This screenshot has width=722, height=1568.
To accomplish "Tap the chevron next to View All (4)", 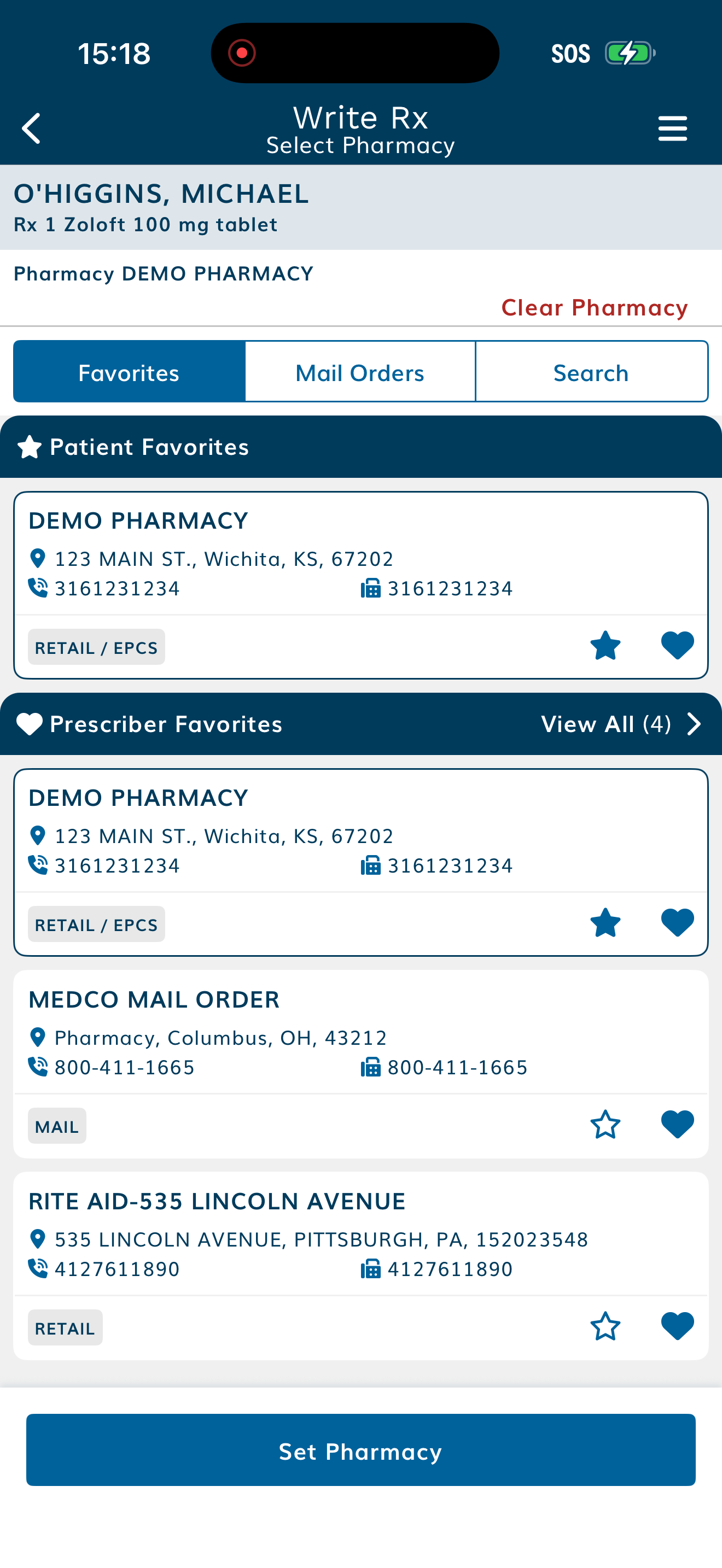I will click(694, 724).
